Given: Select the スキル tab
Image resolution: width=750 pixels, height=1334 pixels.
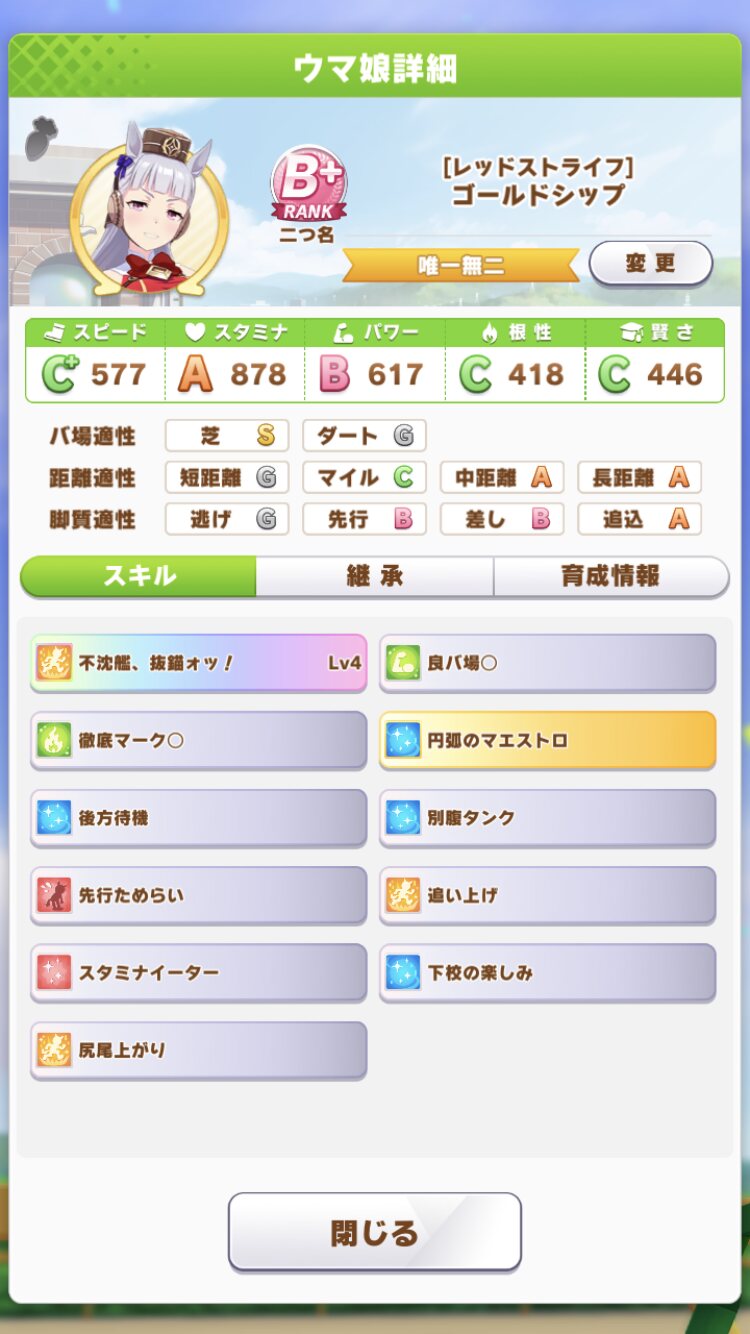Looking at the screenshot, I should [139, 576].
